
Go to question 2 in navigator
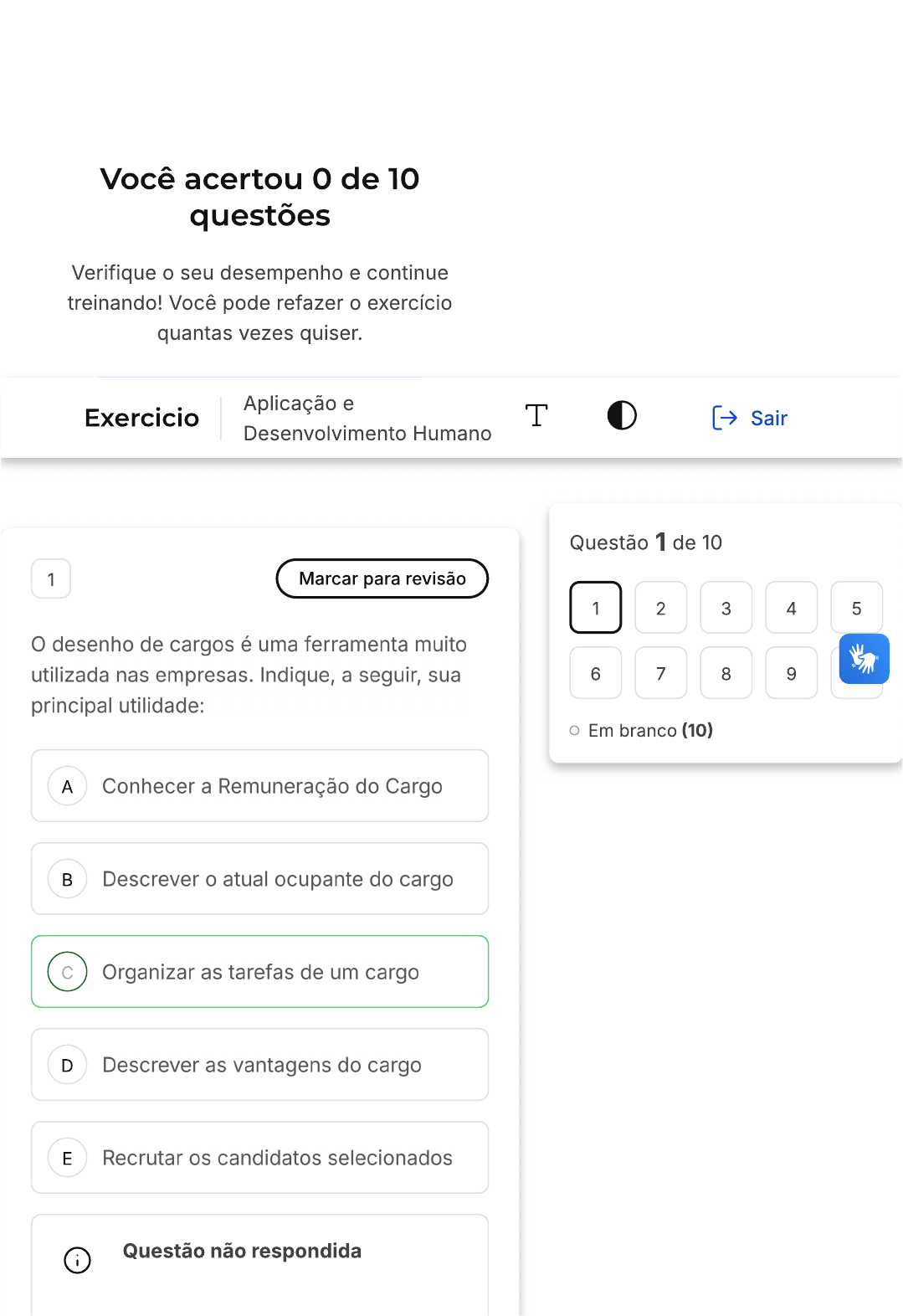coord(661,608)
